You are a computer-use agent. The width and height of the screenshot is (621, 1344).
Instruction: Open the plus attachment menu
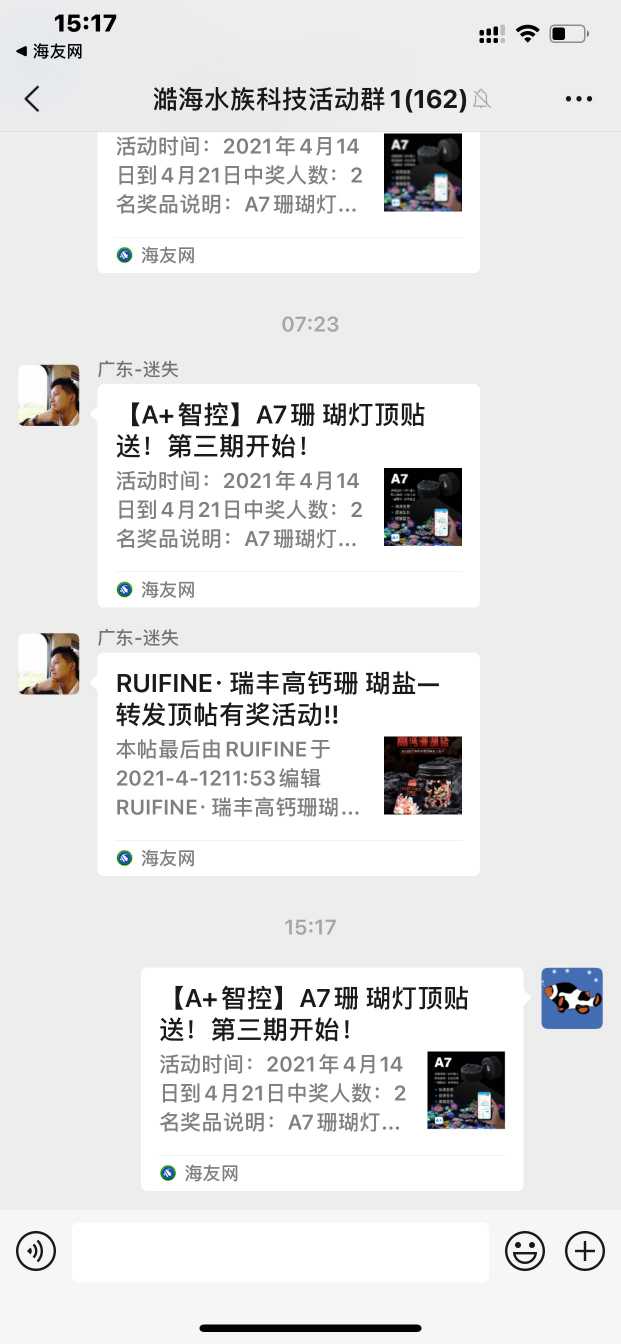tap(585, 1251)
